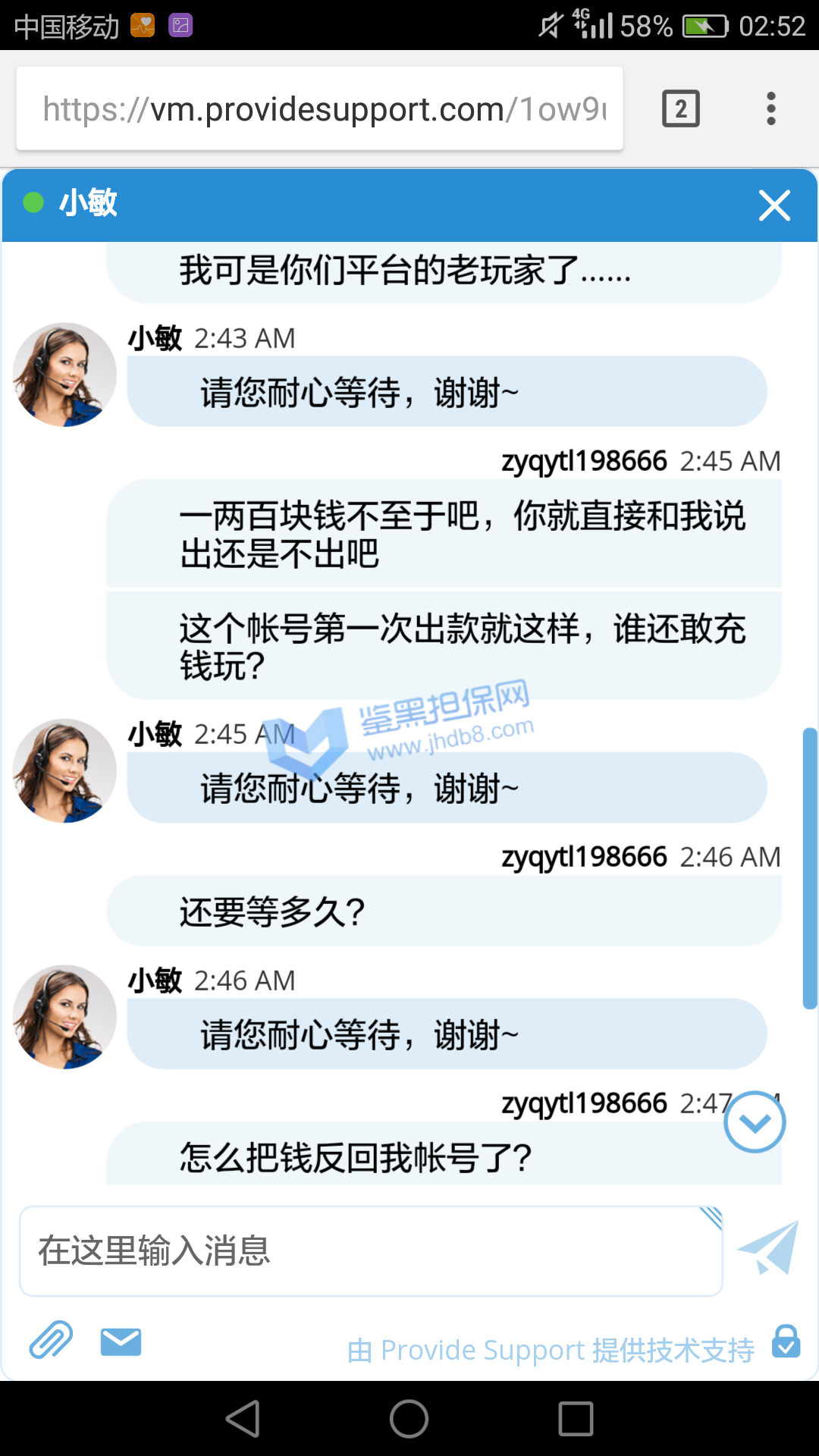Close the chat with 小敏
This screenshot has width=819, height=1456.
coord(774,206)
